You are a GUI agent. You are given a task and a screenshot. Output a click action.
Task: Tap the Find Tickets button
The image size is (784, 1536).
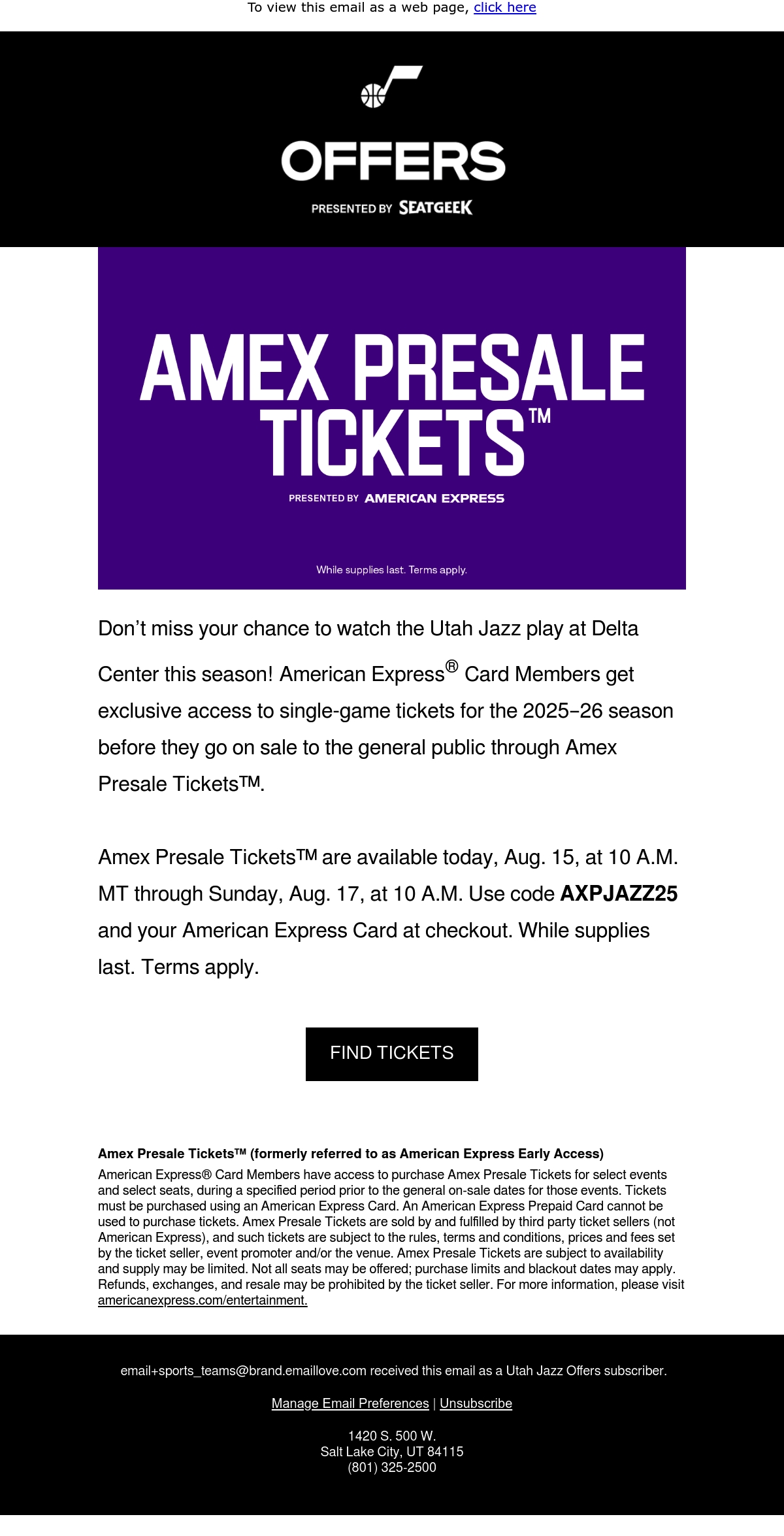click(392, 1054)
